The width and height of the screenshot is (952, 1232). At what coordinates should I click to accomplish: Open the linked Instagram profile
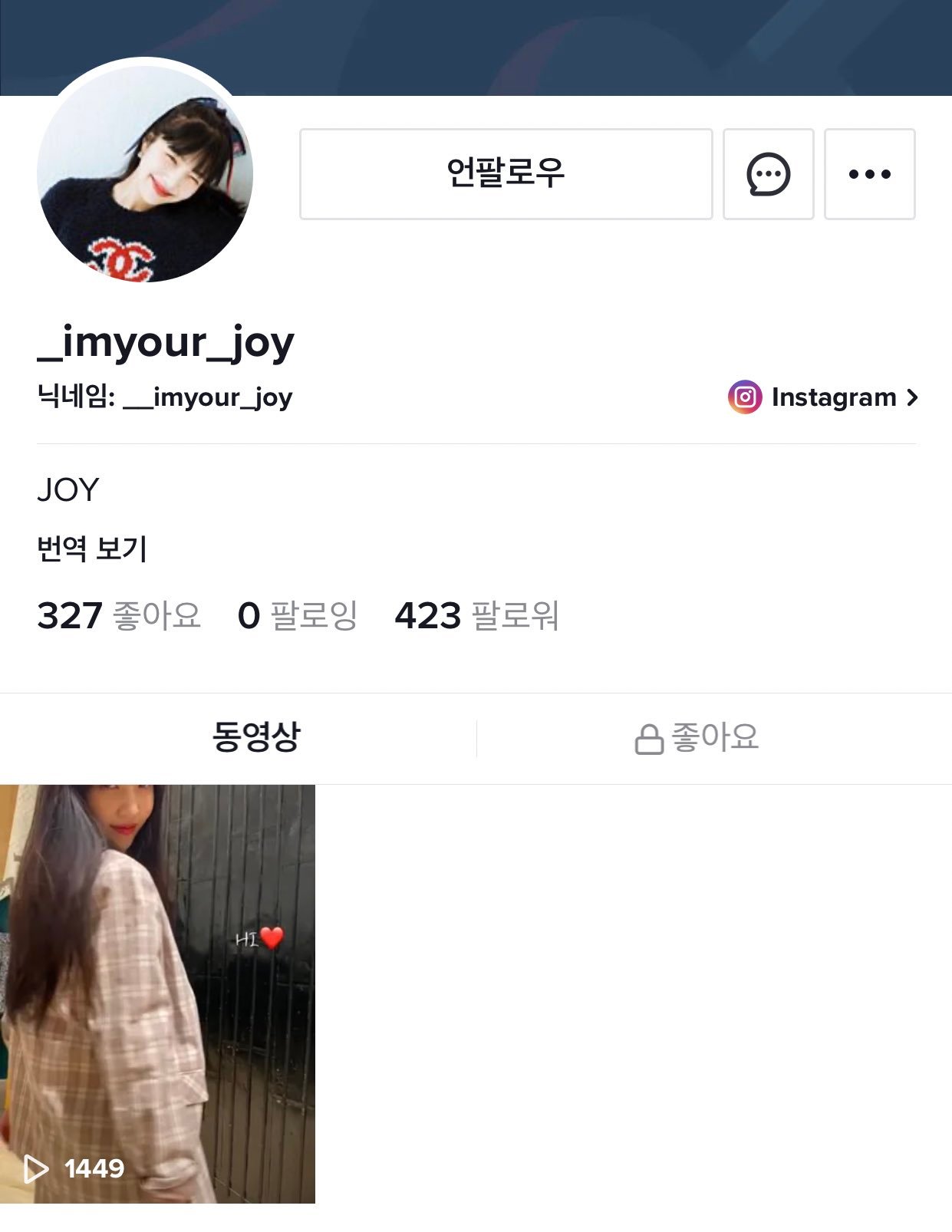pyautogui.click(x=822, y=397)
